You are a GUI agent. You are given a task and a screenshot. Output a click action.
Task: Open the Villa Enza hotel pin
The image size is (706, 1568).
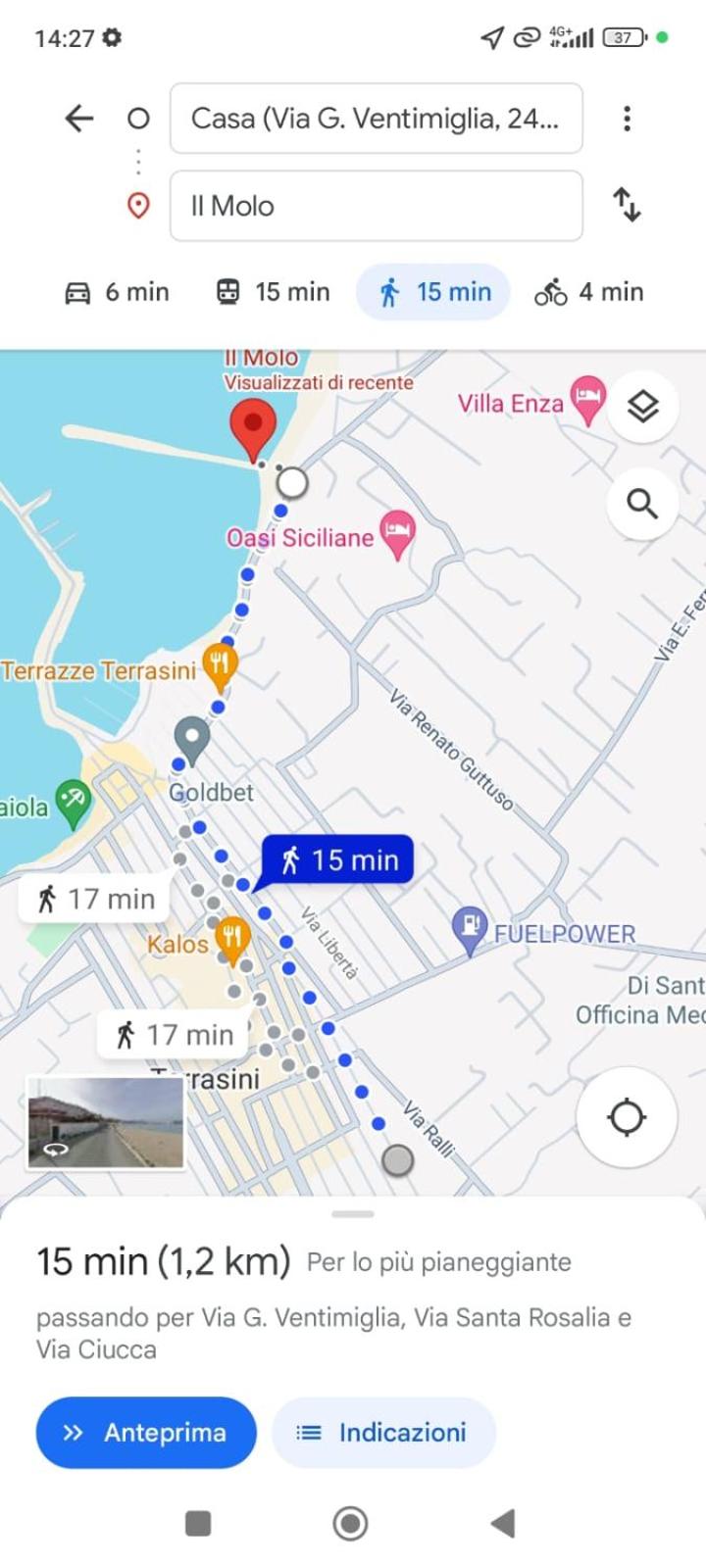(587, 401)
